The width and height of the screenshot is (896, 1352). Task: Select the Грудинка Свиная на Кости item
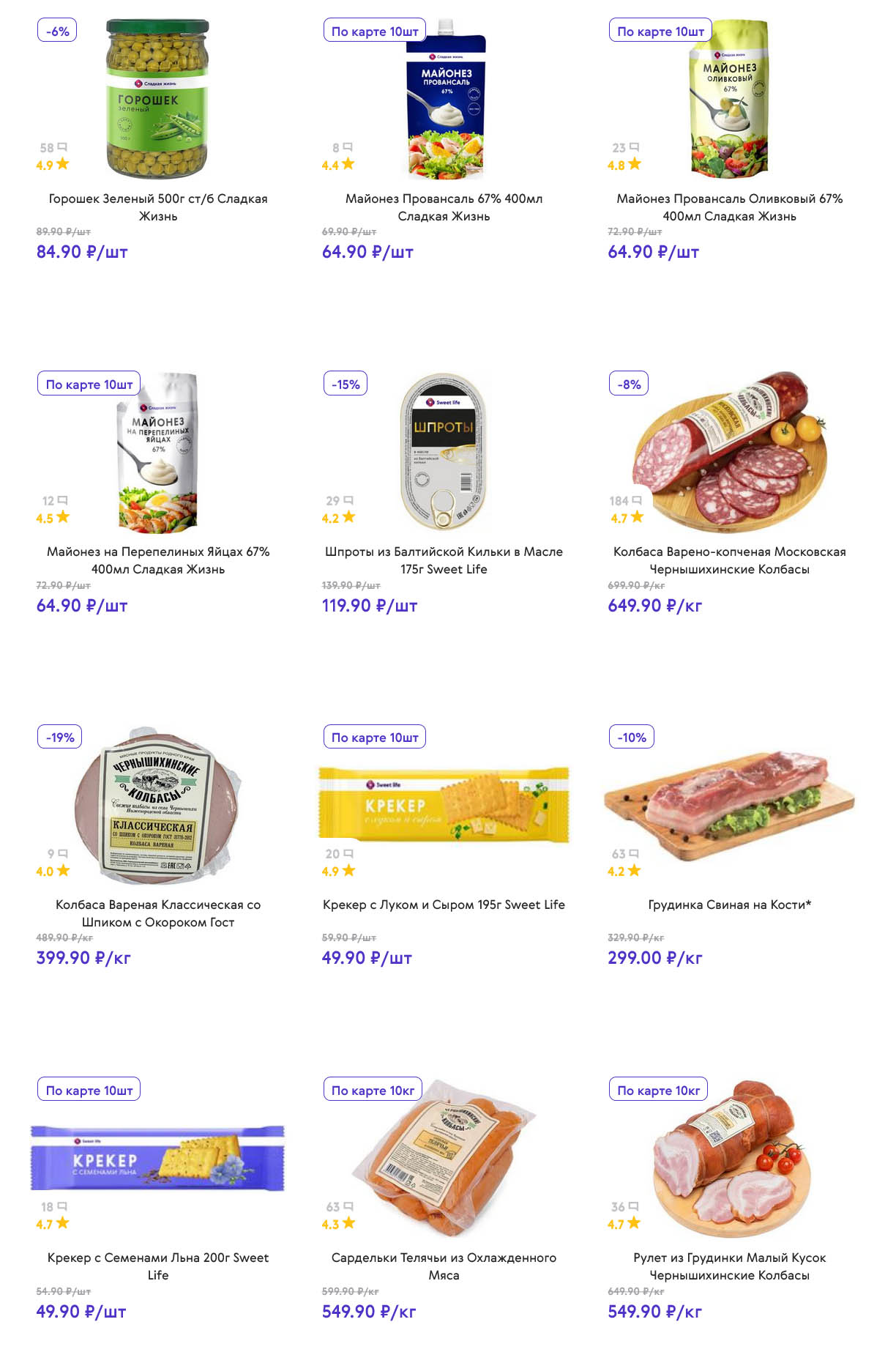(x=729, y=905)
